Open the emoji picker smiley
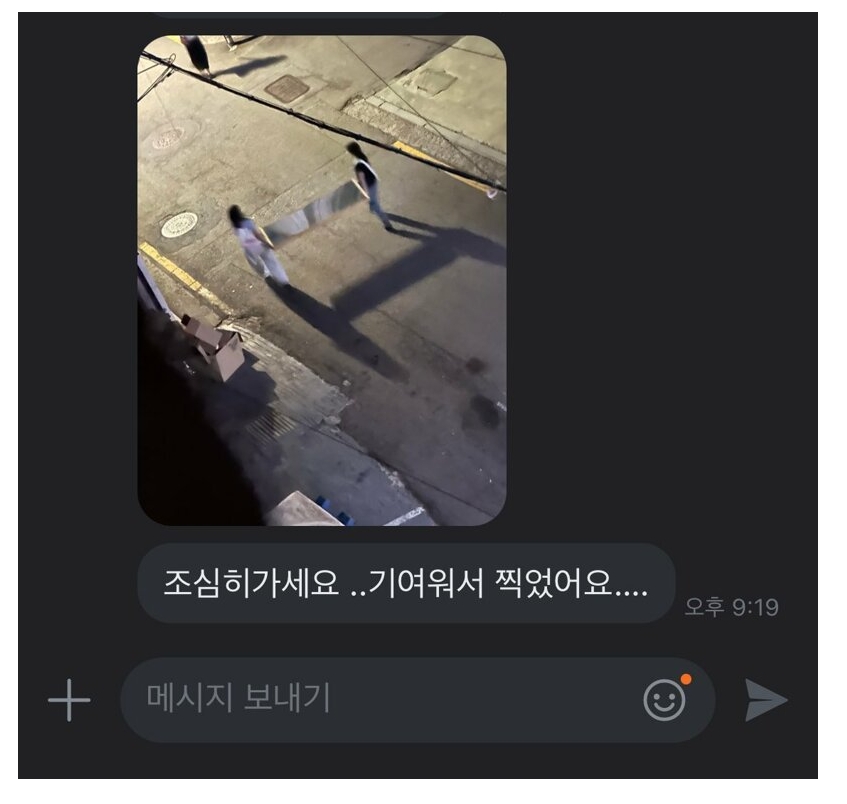Screen dimensions: 847x804 [x=665, y=700]
